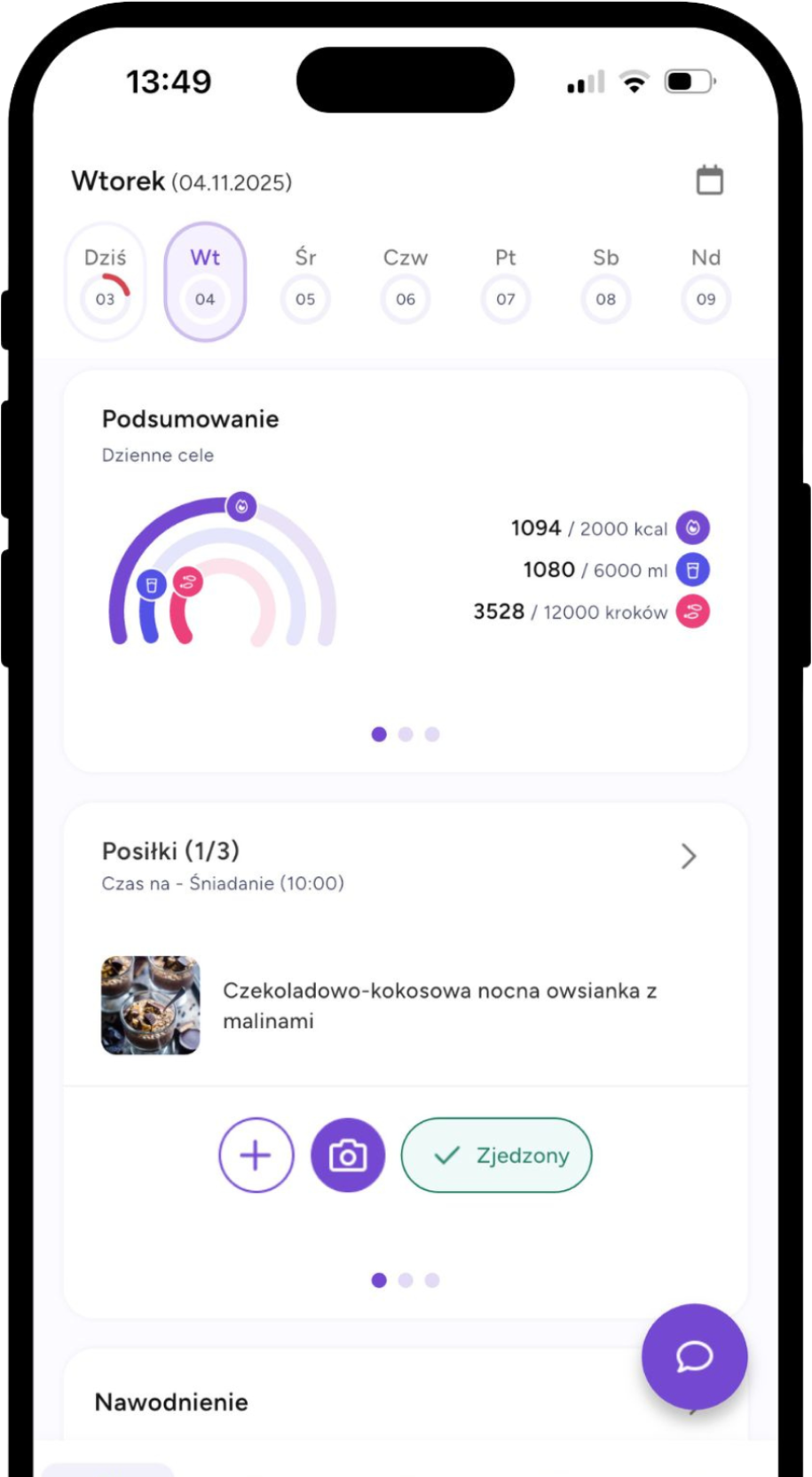
Task: Add a meal with the plus button
Action: point(256,1155)
